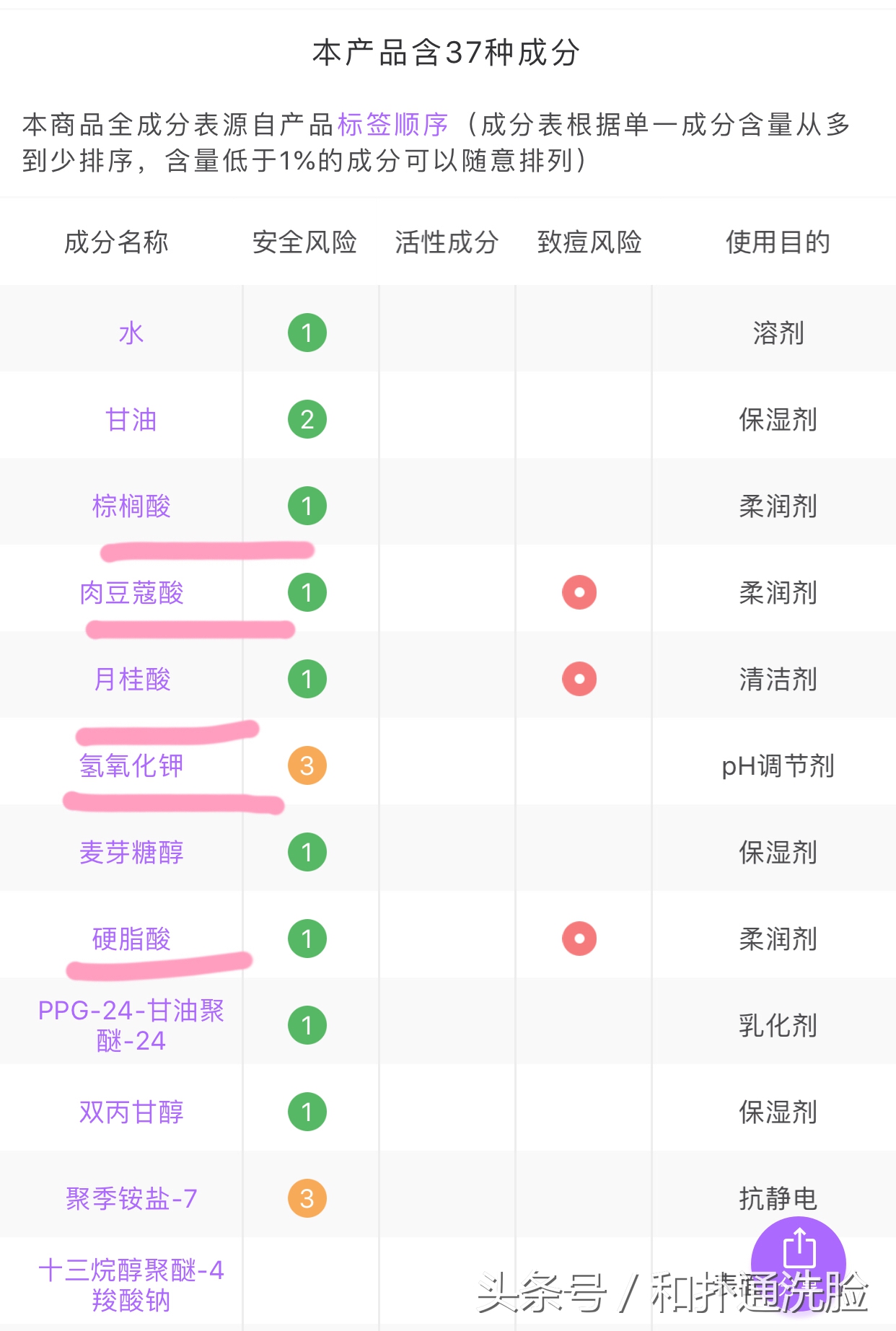Click the red acne-risk dot for 肉豆蔻酸
The width and height of the screenshot is (896, 1331).
click(x=578, y=592)
